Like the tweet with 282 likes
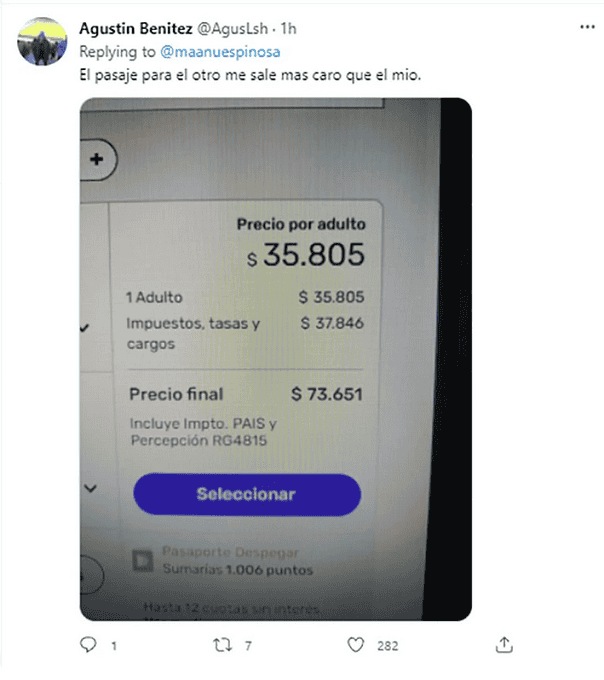The image size is (604, 680). coord(355,645)
